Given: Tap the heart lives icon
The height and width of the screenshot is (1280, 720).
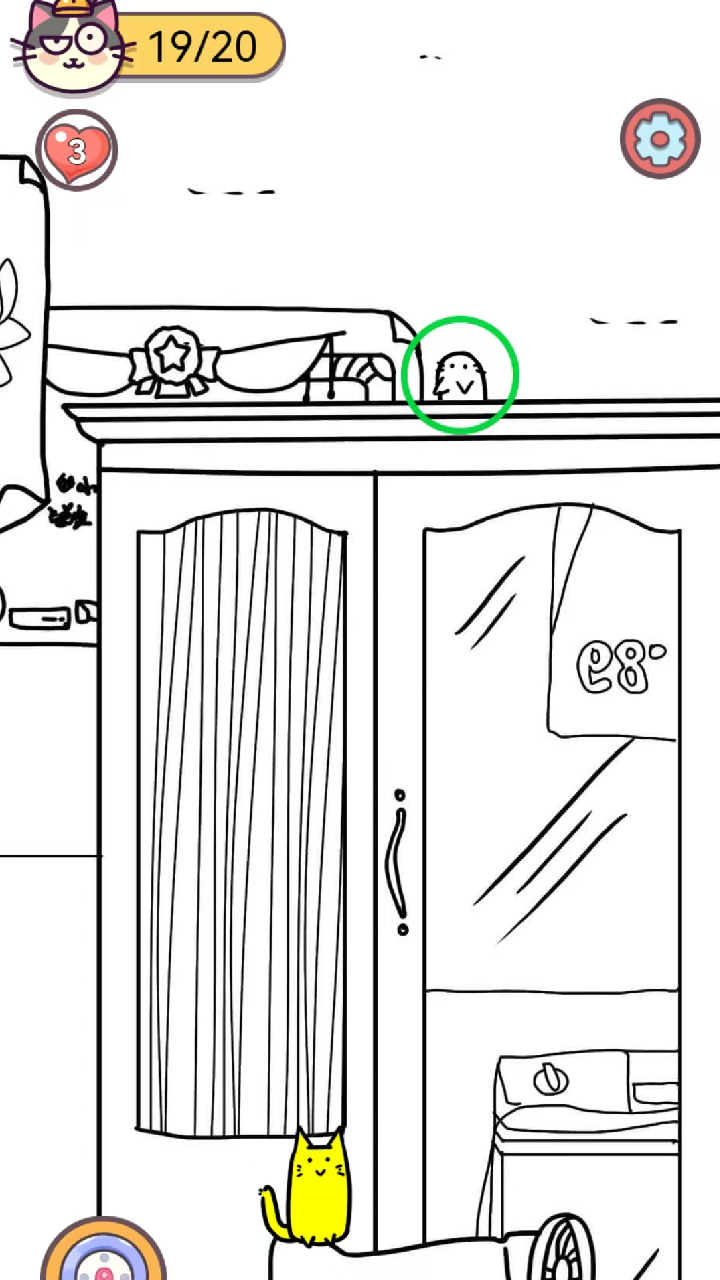Looking at the screenshot, I should pyautogui.click(x=77, y=150).
